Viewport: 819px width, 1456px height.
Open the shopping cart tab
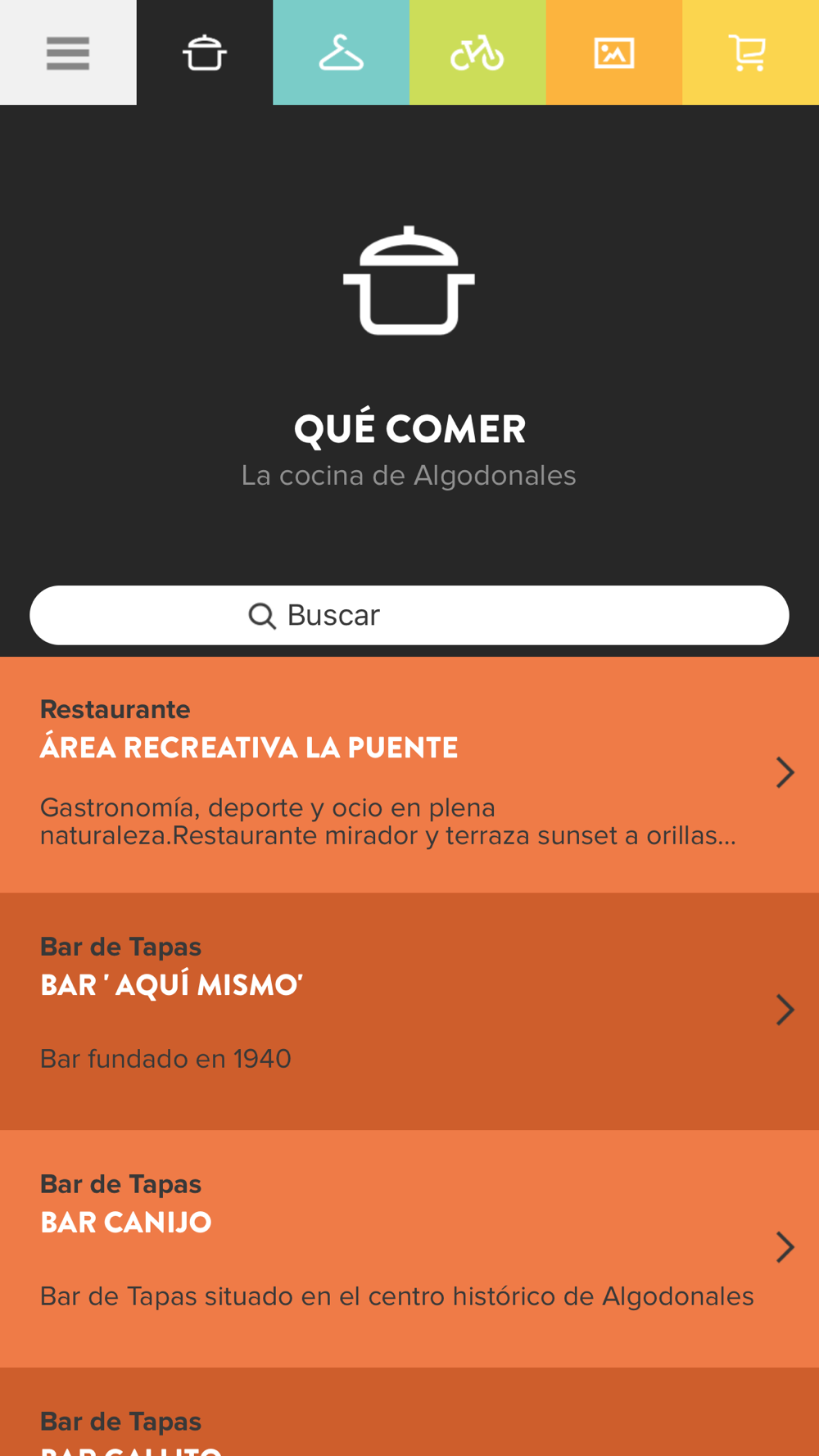point(750,52)
